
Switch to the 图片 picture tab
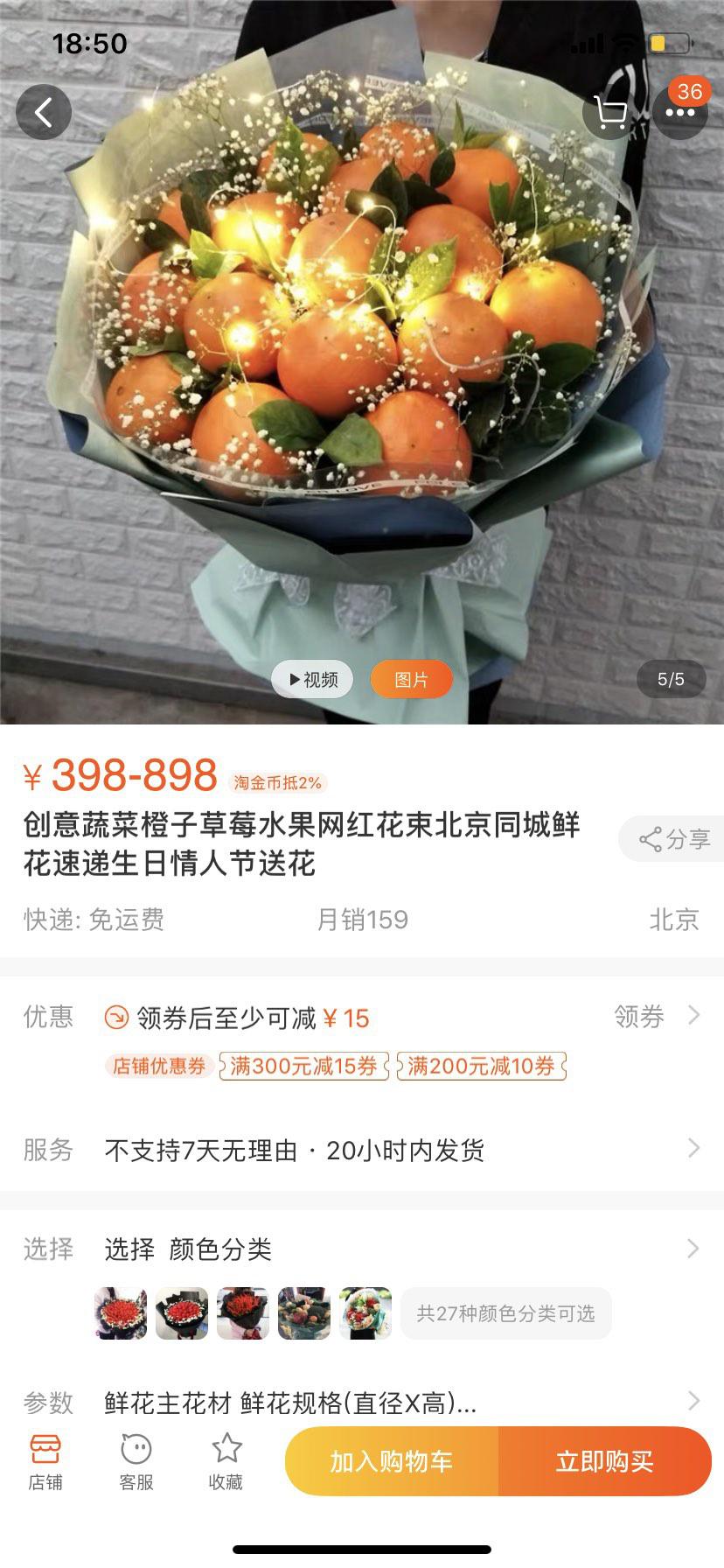click(x=411, y=679)
